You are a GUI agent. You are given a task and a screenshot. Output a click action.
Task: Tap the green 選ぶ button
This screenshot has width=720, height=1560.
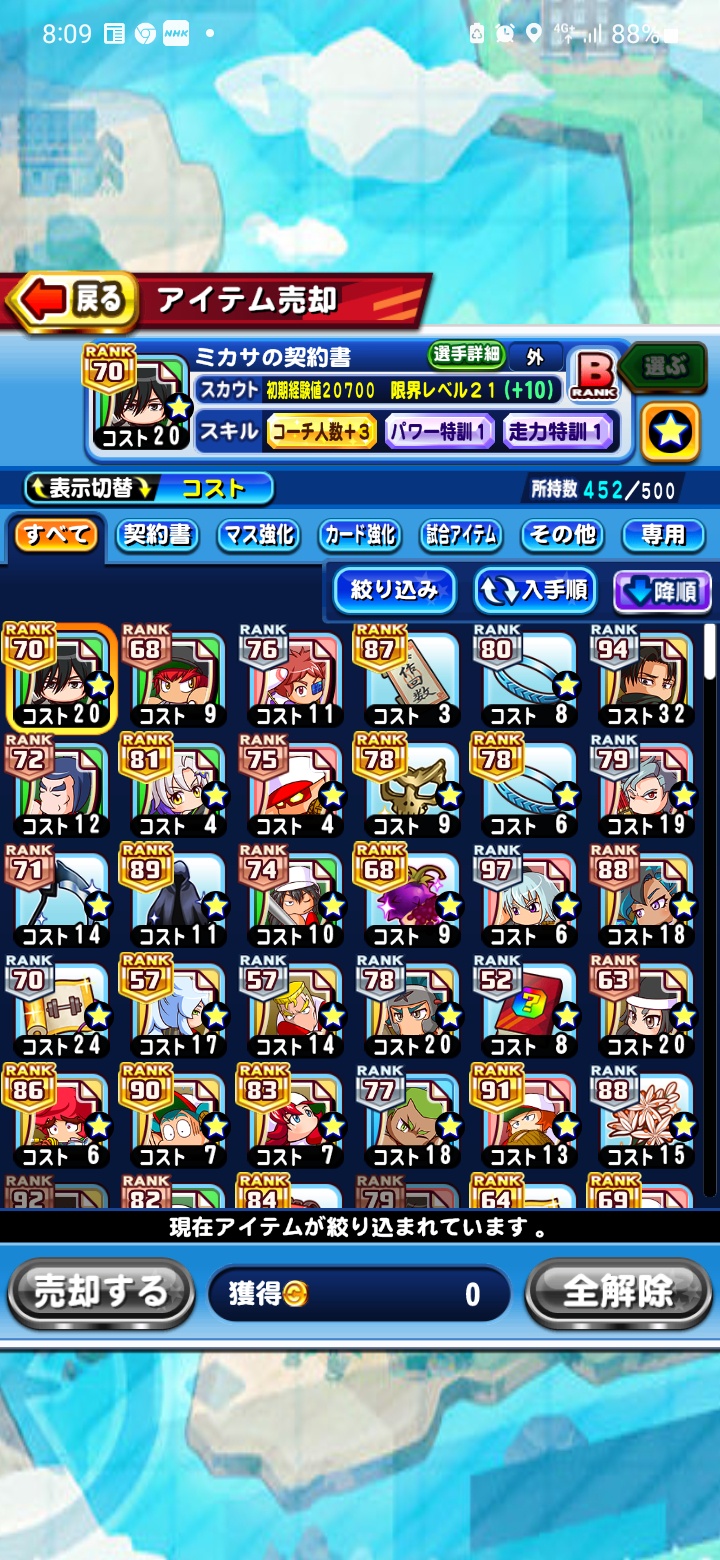(x=663, y=367)
